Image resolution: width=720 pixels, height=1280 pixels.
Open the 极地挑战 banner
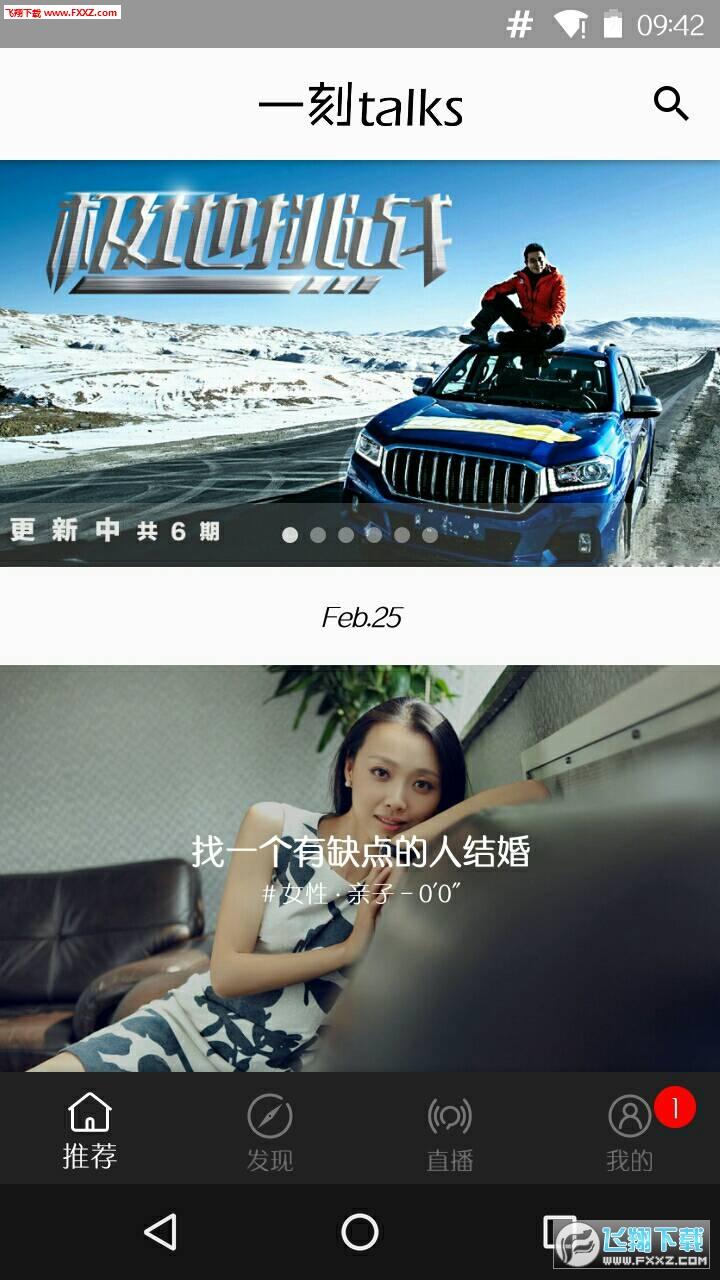coord(360,363)
